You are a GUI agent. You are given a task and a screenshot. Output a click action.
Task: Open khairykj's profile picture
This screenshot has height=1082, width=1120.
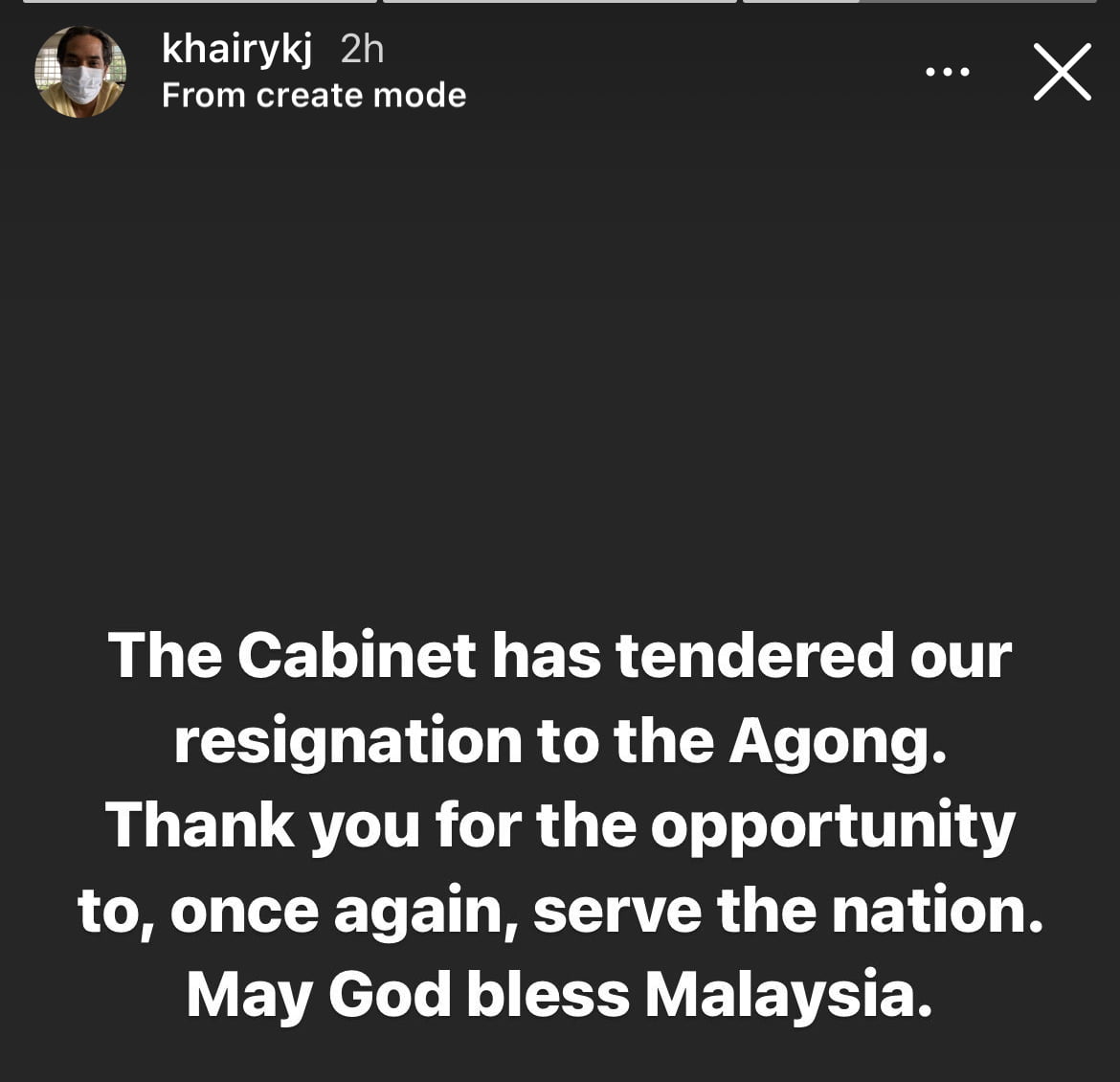(80, 73)
